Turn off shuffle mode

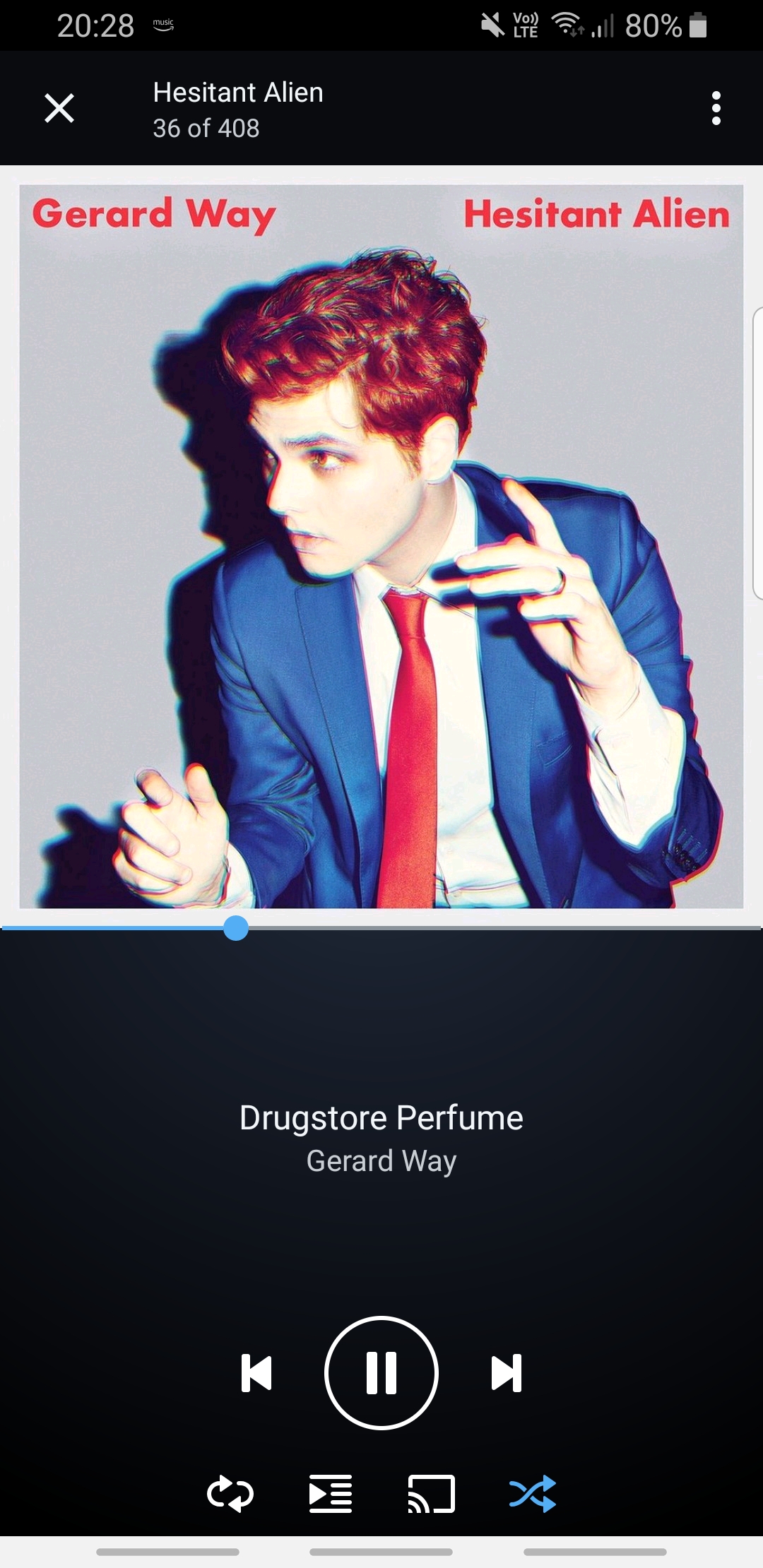coord(533,1493)
